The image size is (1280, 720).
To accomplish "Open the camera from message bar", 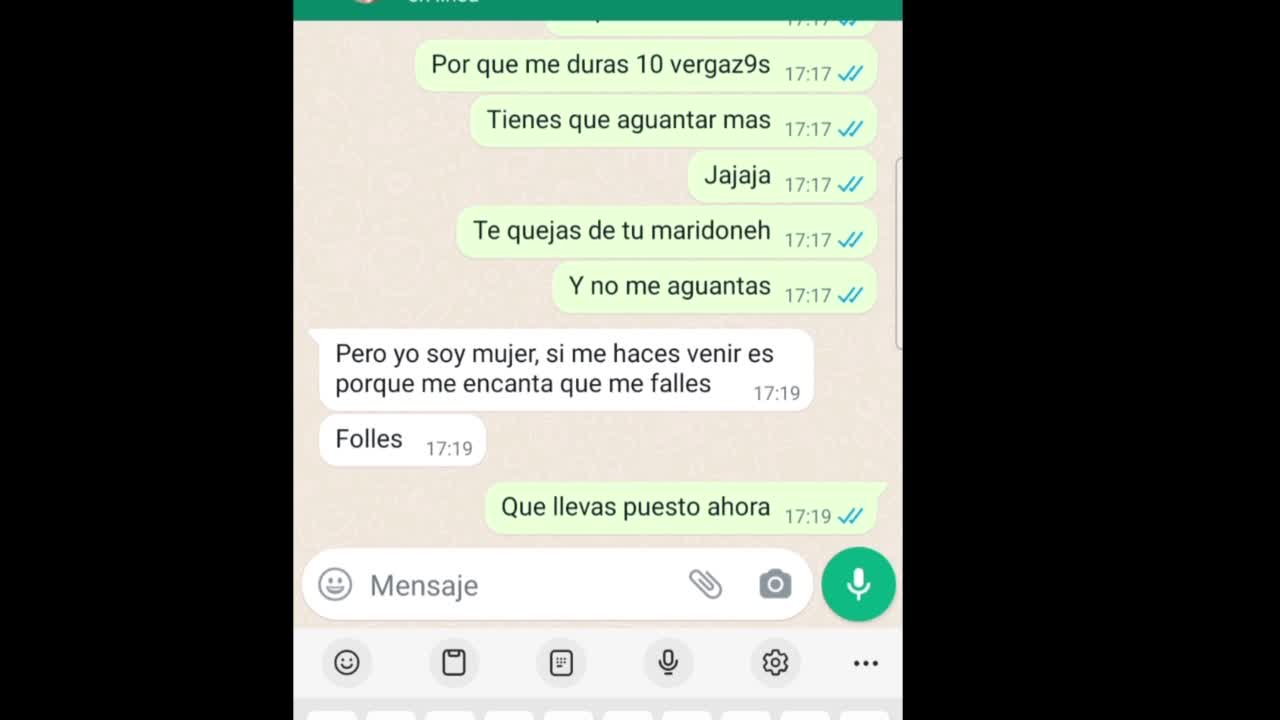I will coord(775,584).
